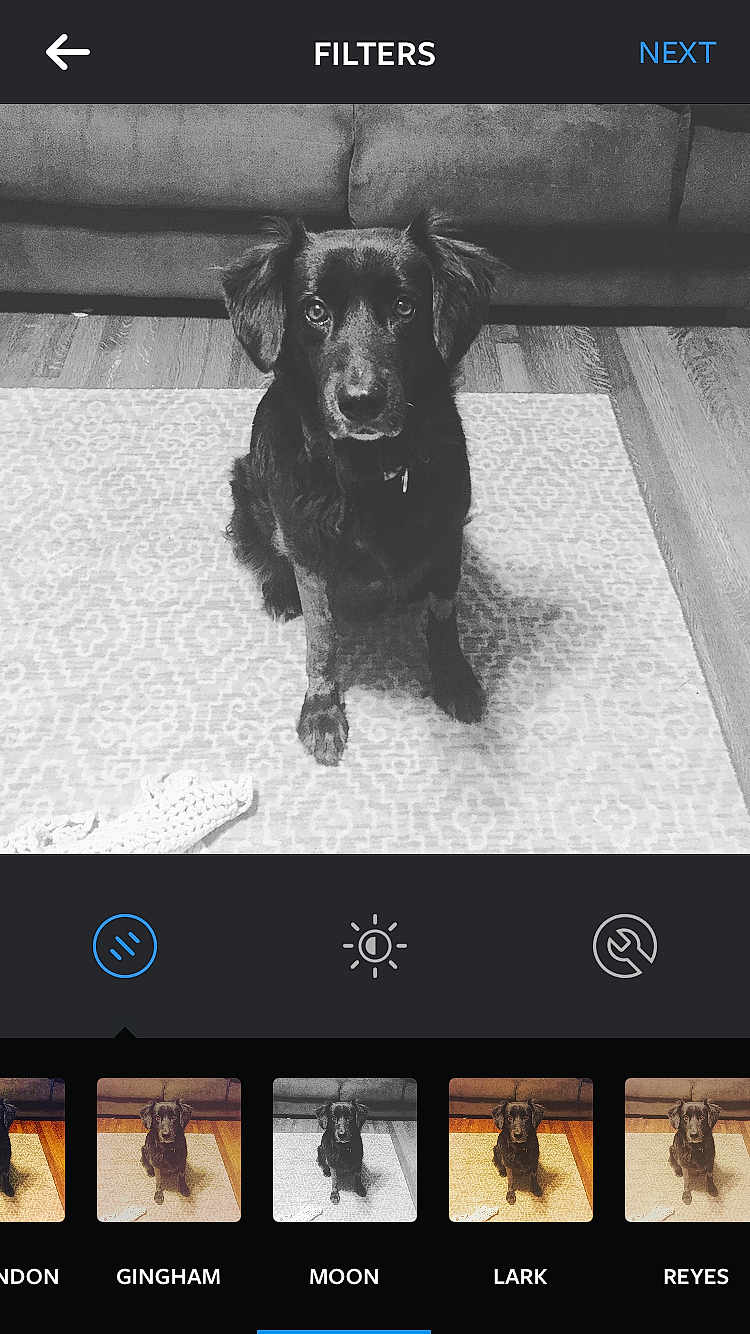Tap NEXT to proceed
The image size is (750, 1334).
677,52
